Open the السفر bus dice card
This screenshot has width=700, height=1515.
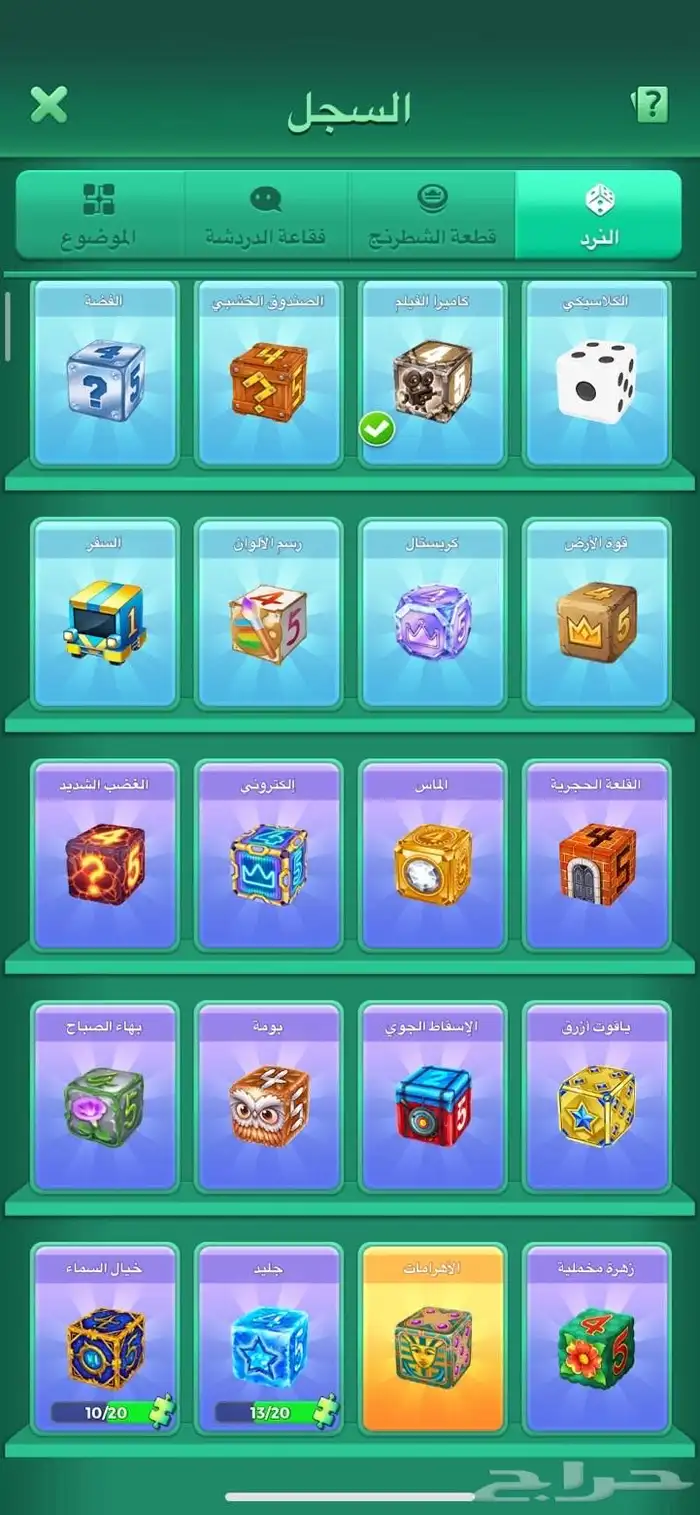coord(104,613)
